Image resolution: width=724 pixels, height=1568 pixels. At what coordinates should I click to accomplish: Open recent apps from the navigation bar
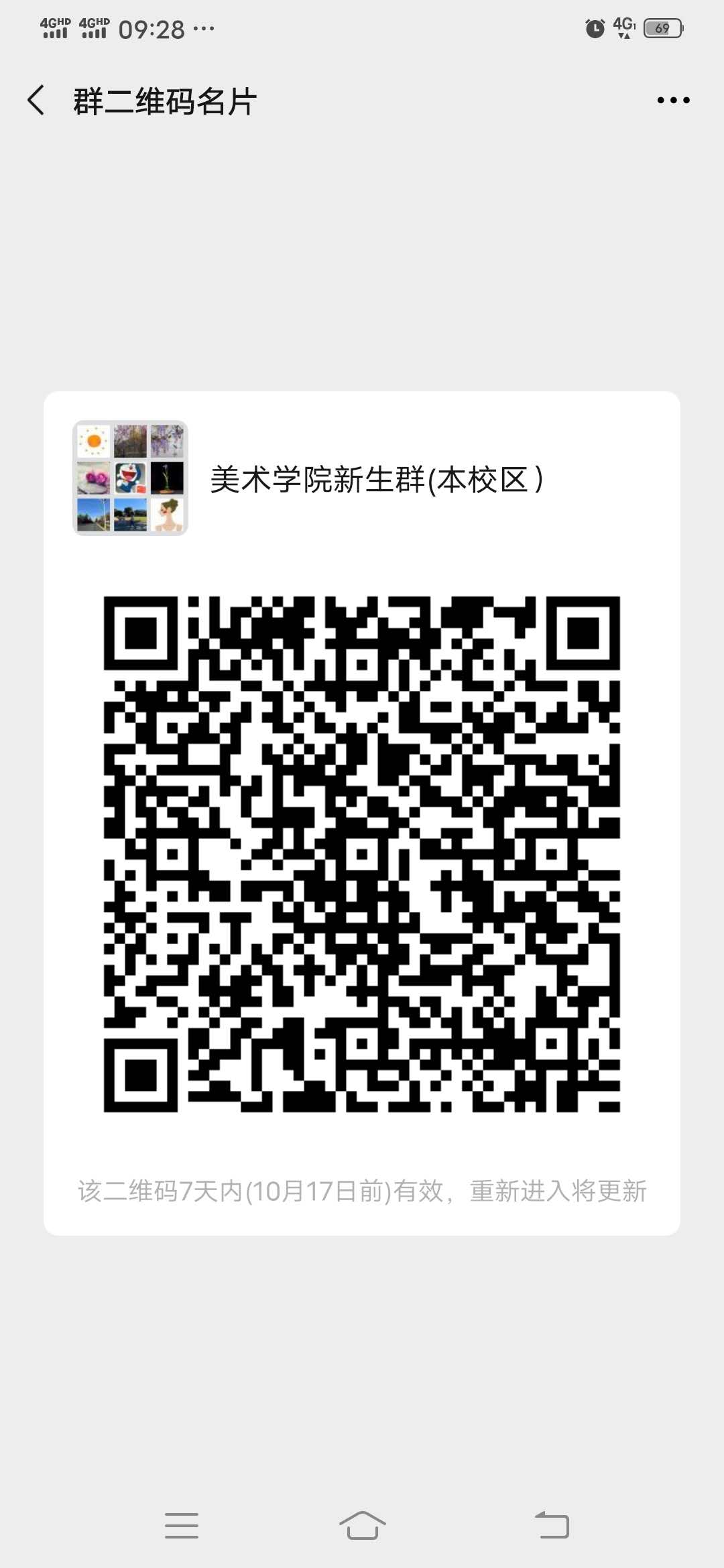pyautogui.click(x=182, y=1525)
